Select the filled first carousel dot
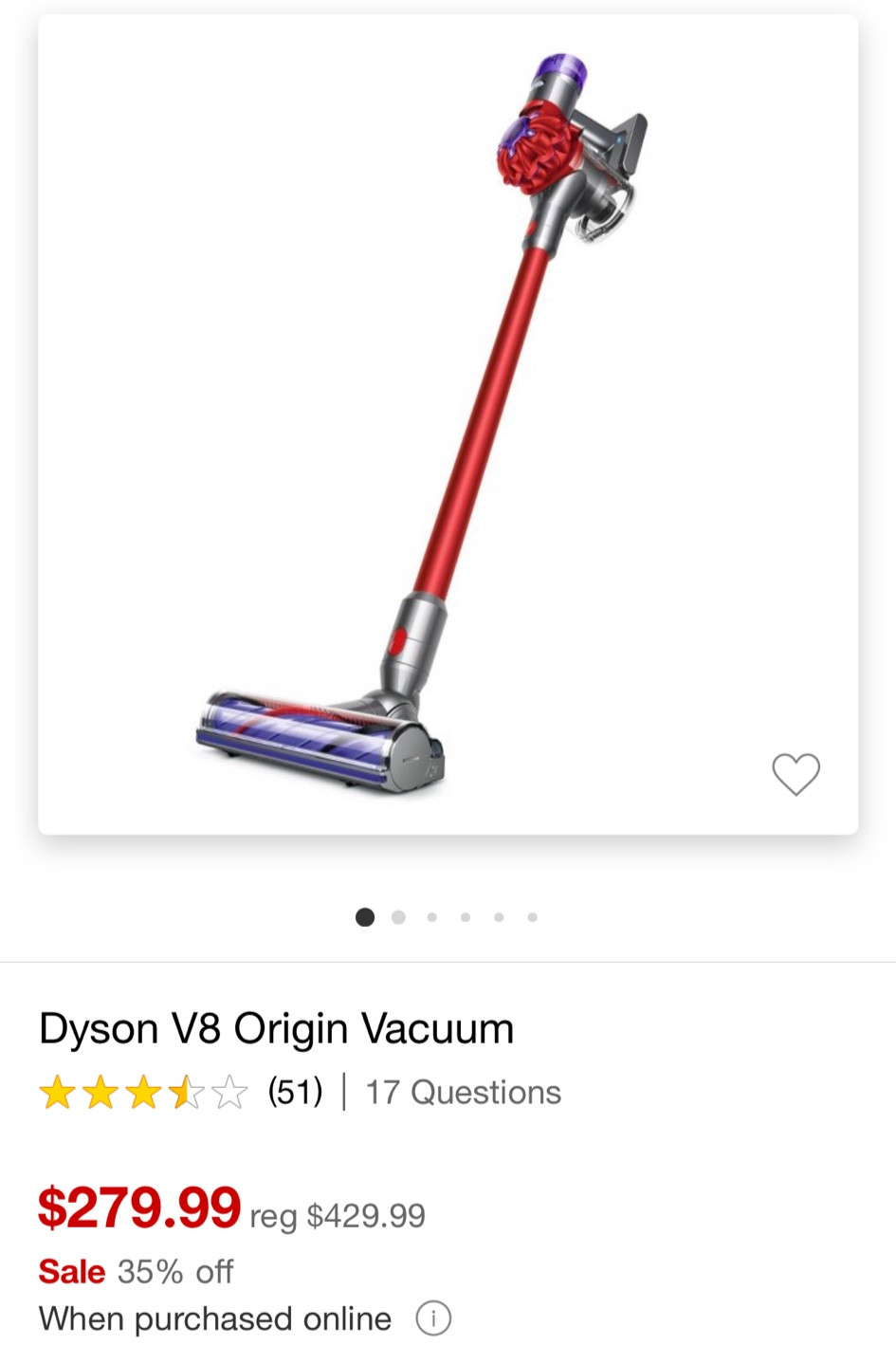 point(365,917)
